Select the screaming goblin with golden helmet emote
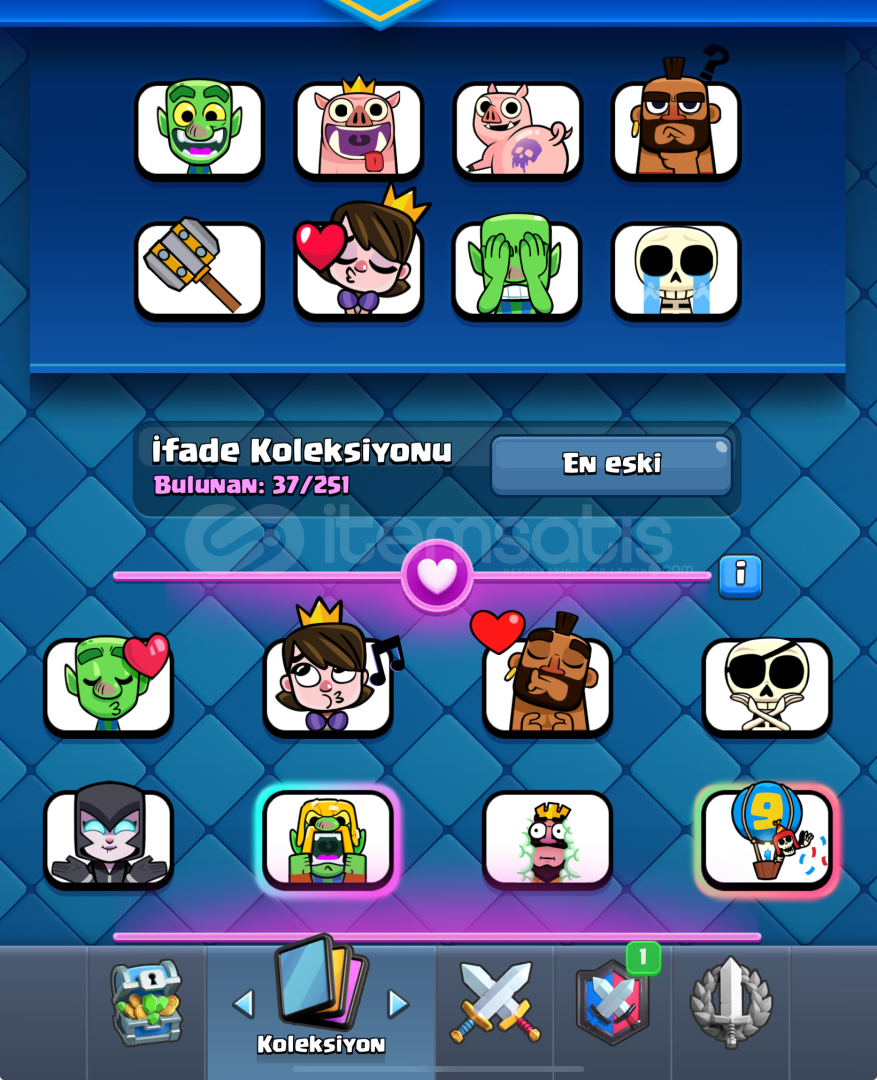 (328, 838)
